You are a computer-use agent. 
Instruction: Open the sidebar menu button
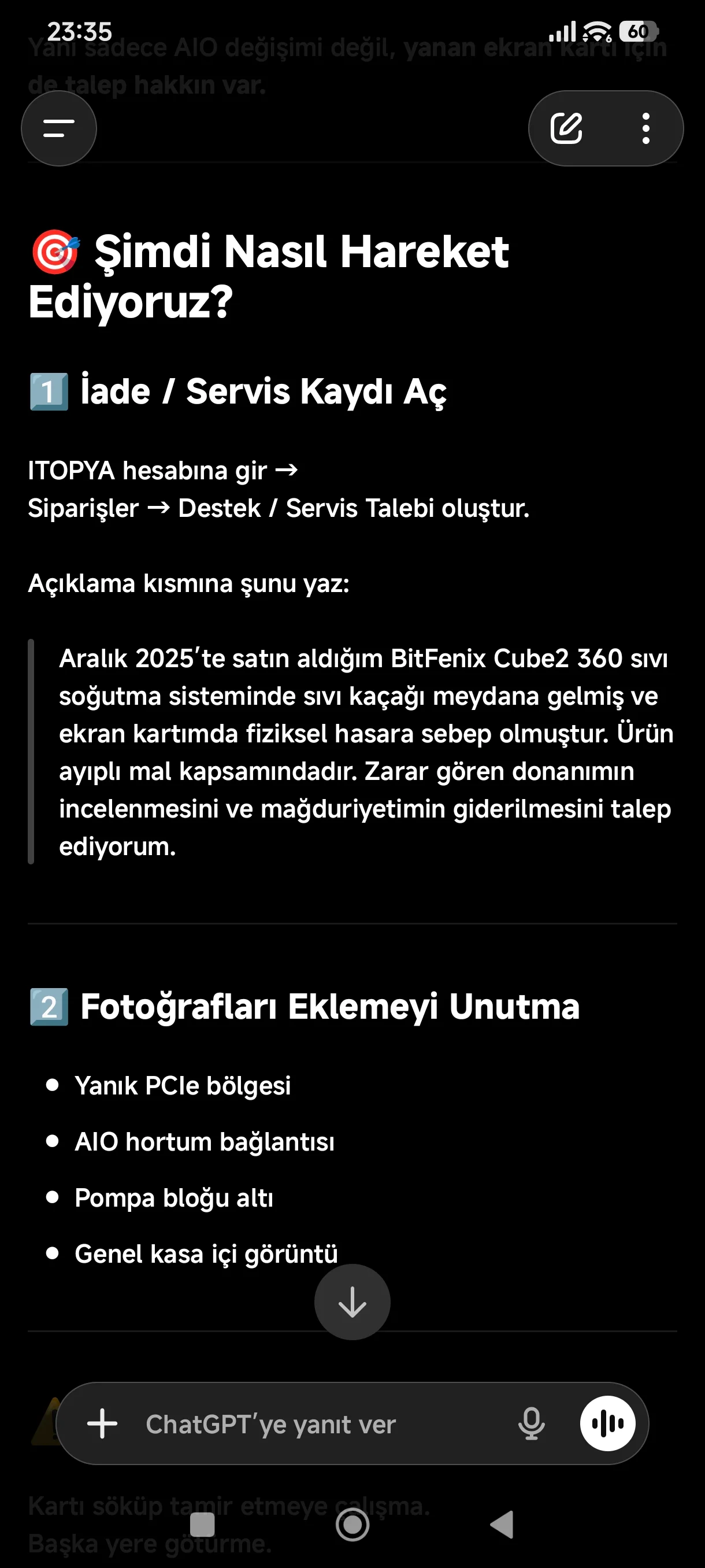pyautogui.click(x=59, y=128)
